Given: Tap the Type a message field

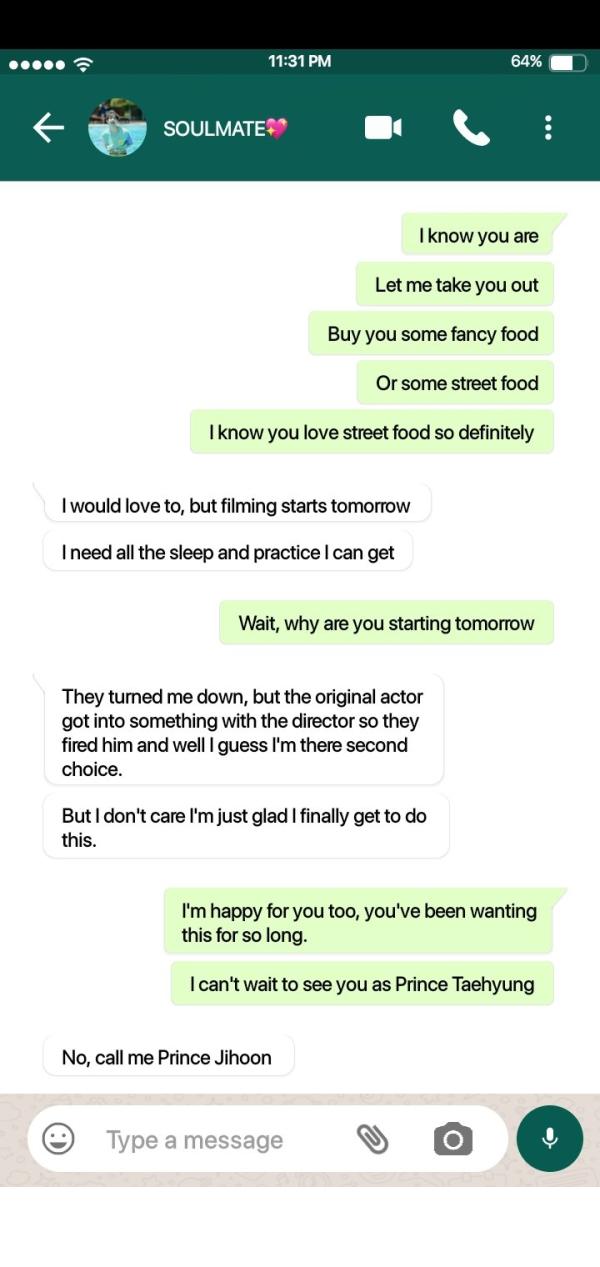Looking at the screenshot, I should click(x=210, y=1140).
